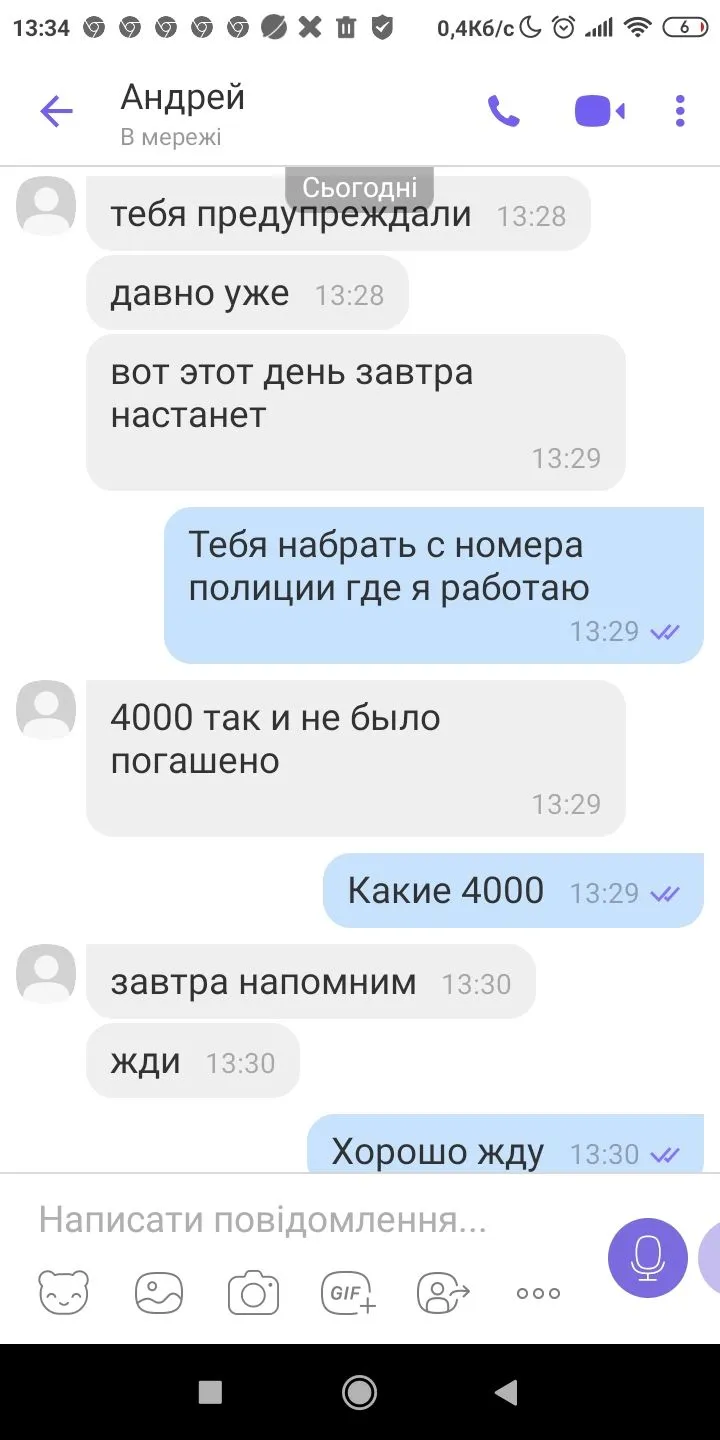Start a video call with Андрей
The height and width of the screenshot is (1440, 720).
[x=599, y=111]
